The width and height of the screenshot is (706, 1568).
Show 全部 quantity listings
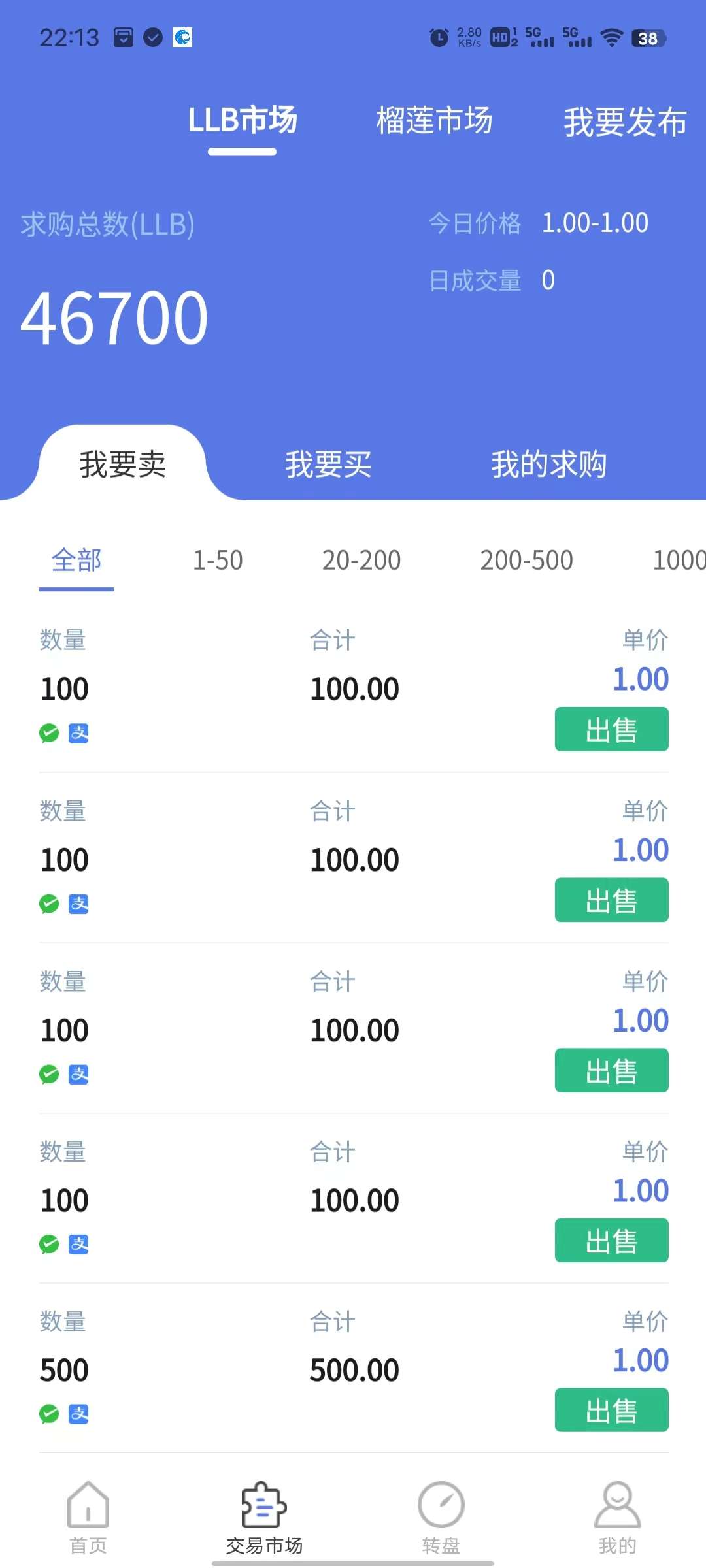[76, 561]
